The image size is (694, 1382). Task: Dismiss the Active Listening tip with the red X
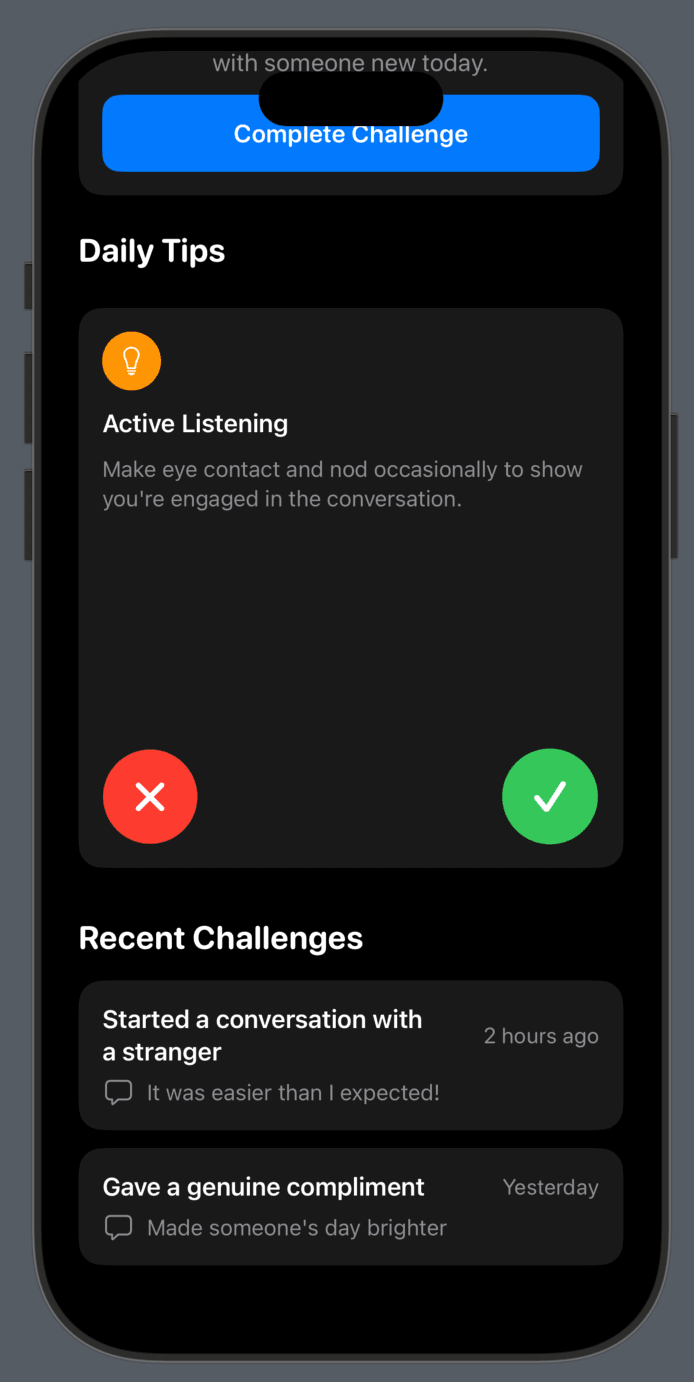[x=150, y=797]
